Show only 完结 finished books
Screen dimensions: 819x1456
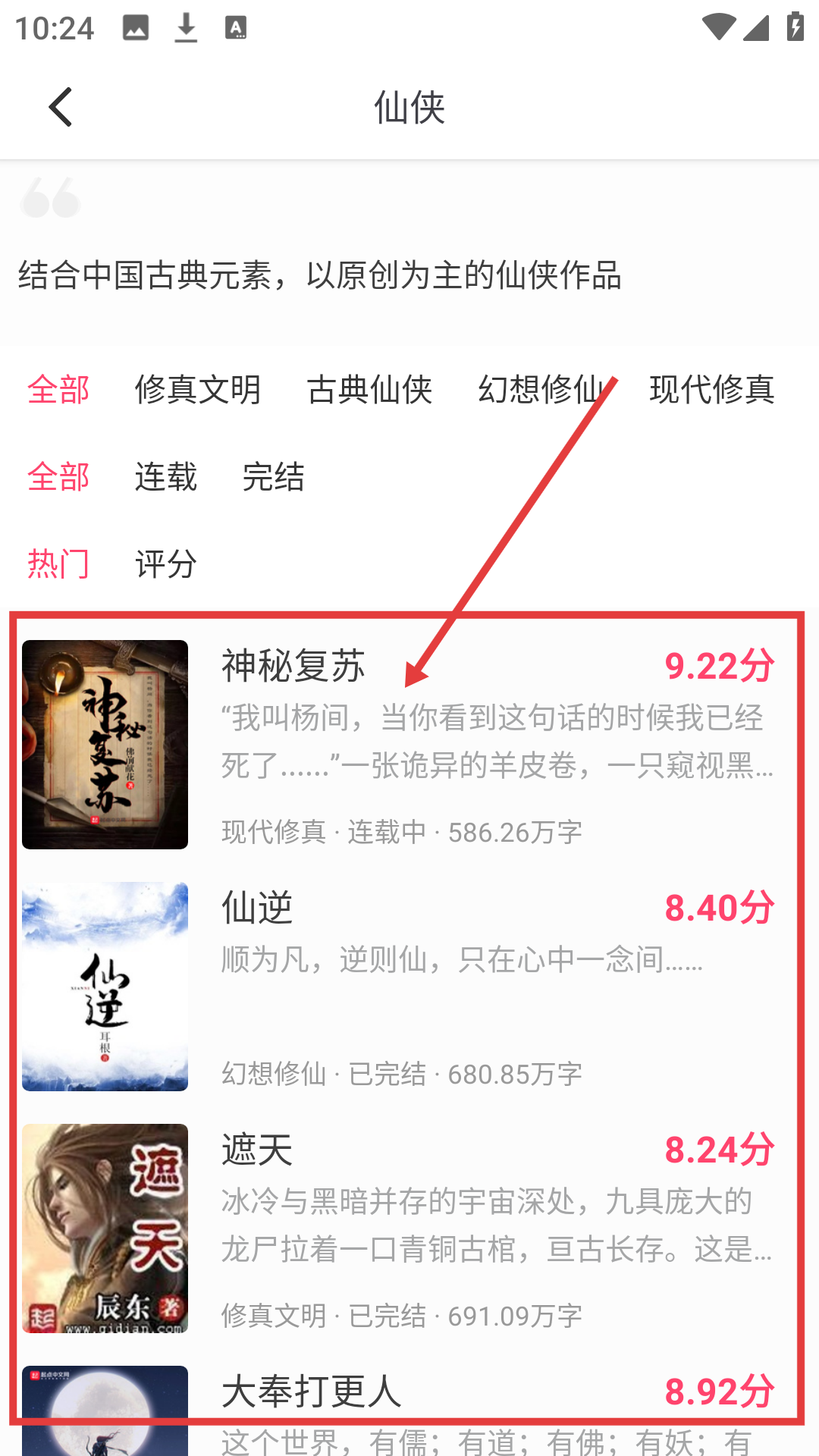coord(273,477)
